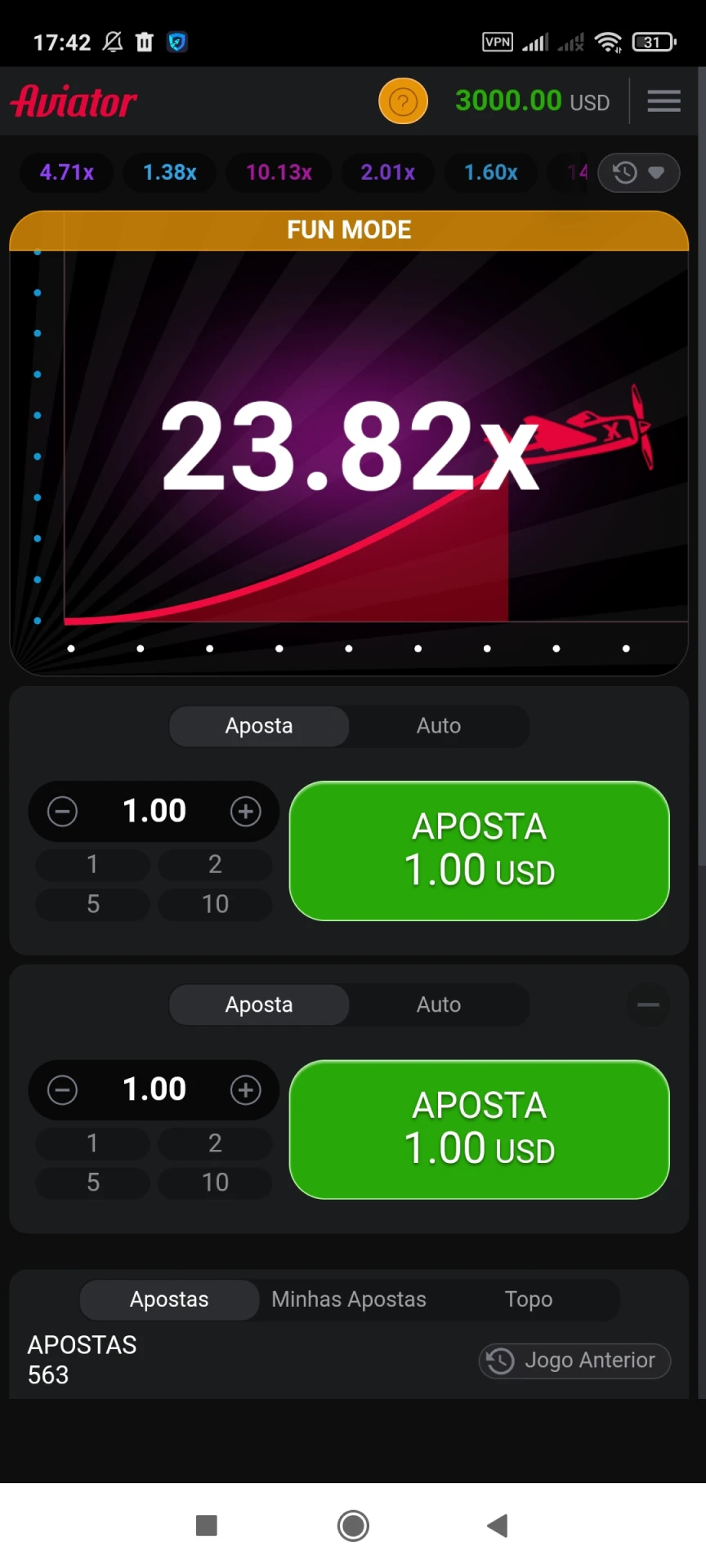Decrease first bet amount with minus
Screen dimensions: 706x1568
click(x=62, y=812)
